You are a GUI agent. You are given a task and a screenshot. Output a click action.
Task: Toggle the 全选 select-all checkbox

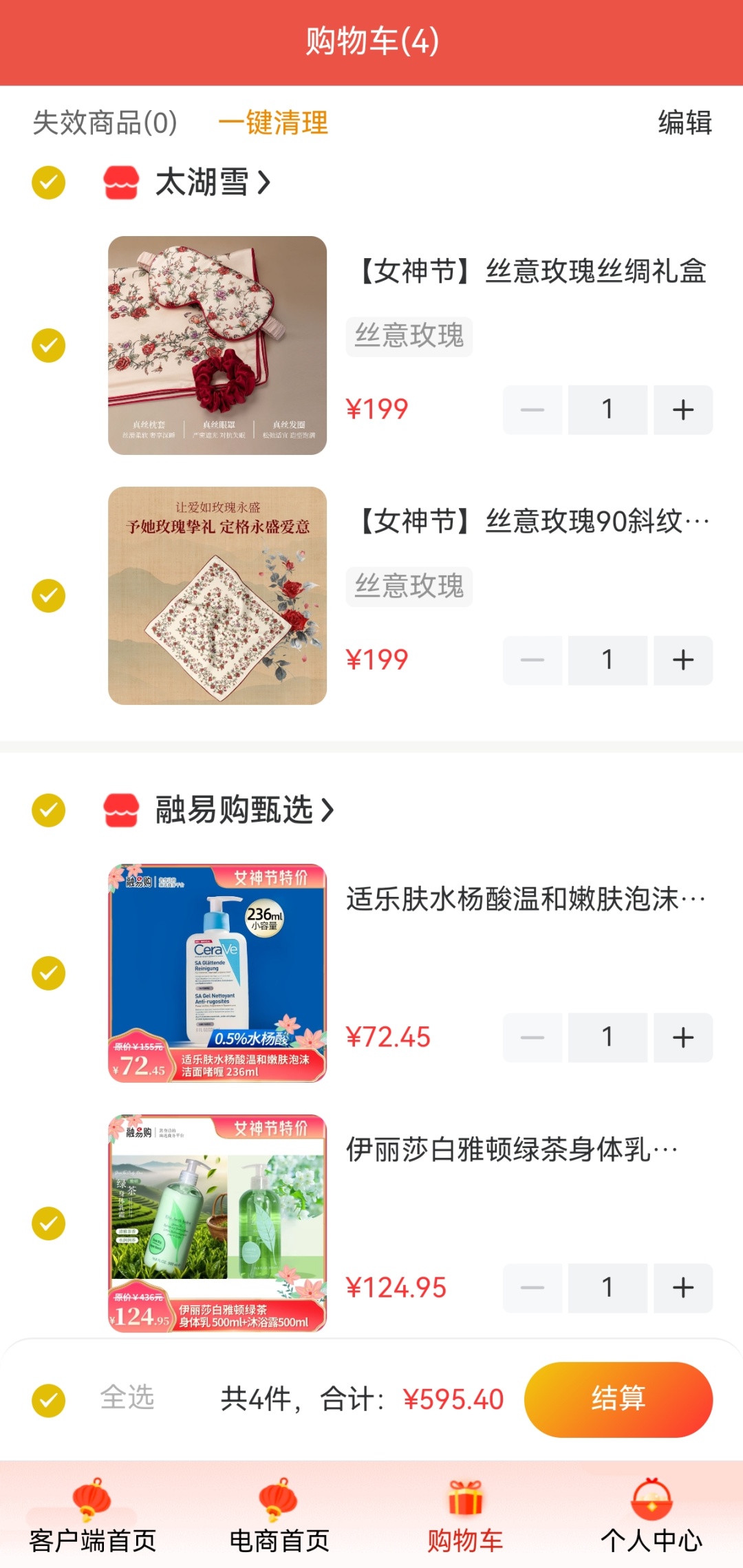tap(49, 1399)
